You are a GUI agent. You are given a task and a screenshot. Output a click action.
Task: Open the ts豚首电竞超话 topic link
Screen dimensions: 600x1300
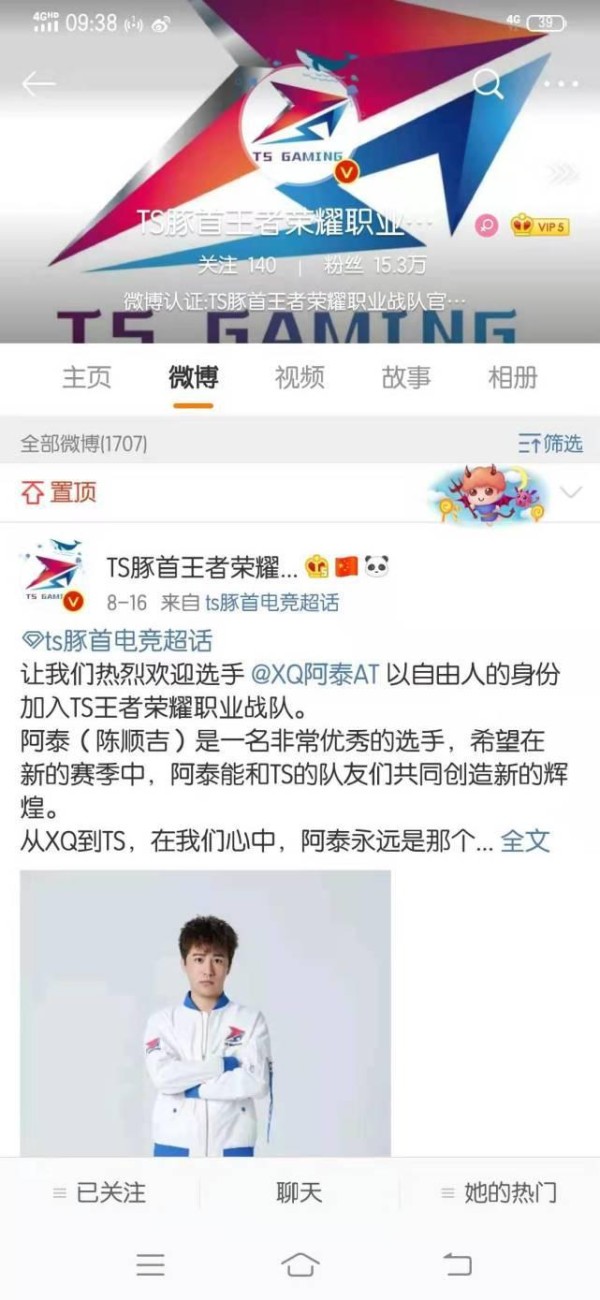pyautogui.click(x=117, y=641)
